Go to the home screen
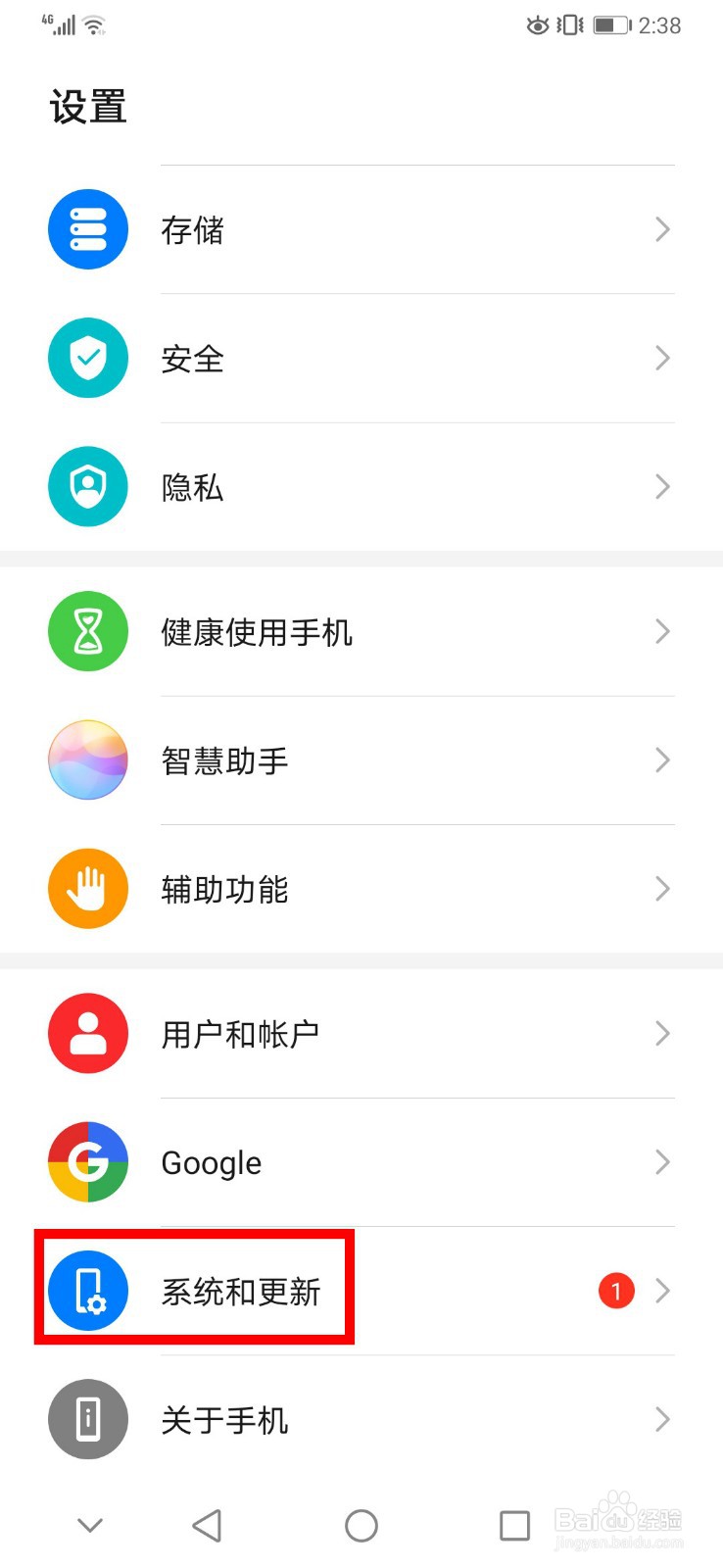This screenshot has height=1568, width=723. pos(361,1525)
